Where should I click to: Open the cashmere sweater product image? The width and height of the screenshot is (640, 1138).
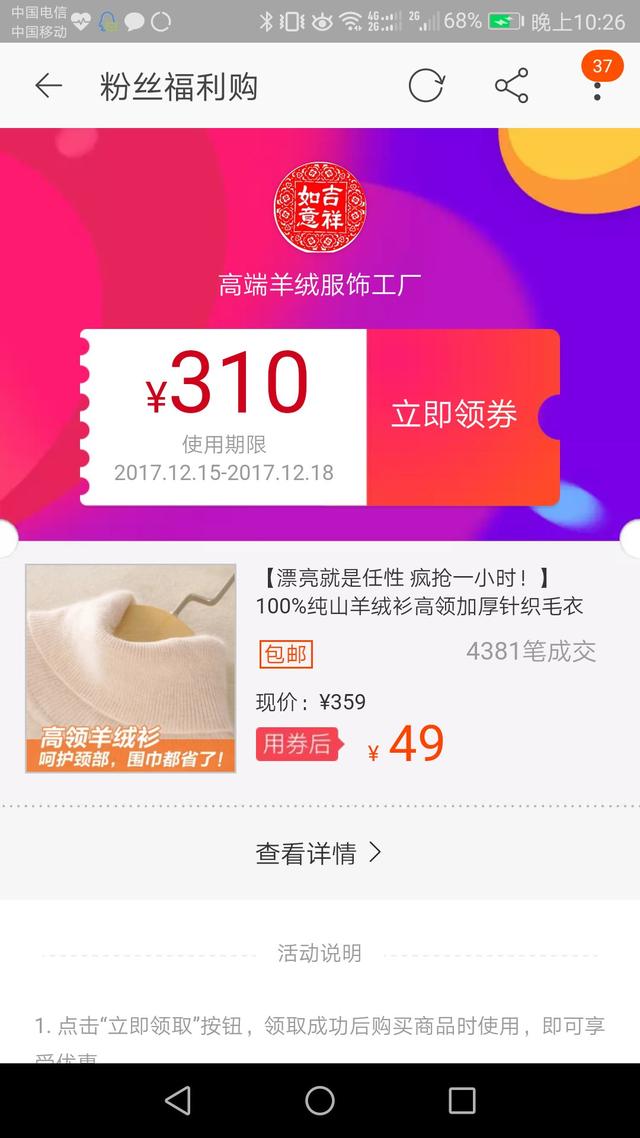click(x=131, y=668)
